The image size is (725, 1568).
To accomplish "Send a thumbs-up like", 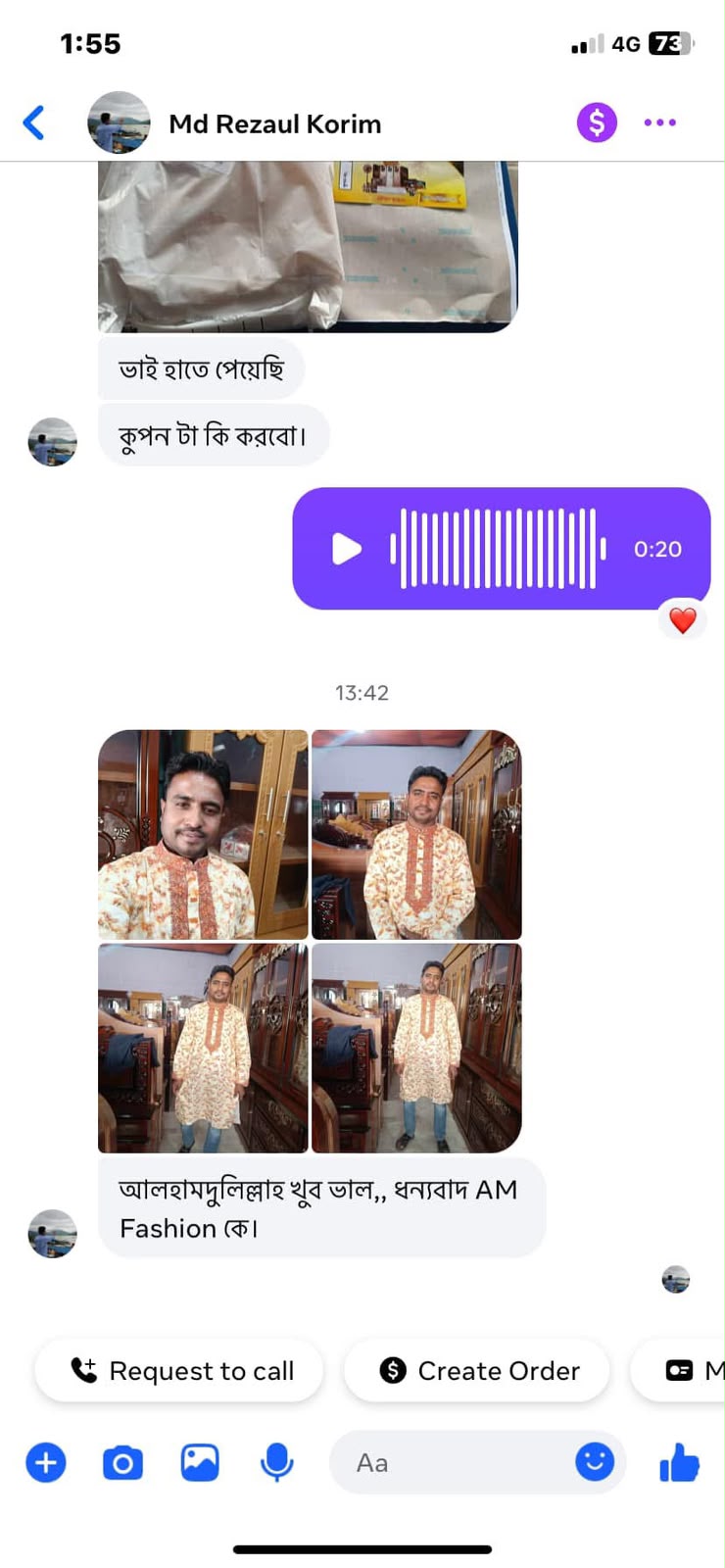I will 679,1462.
